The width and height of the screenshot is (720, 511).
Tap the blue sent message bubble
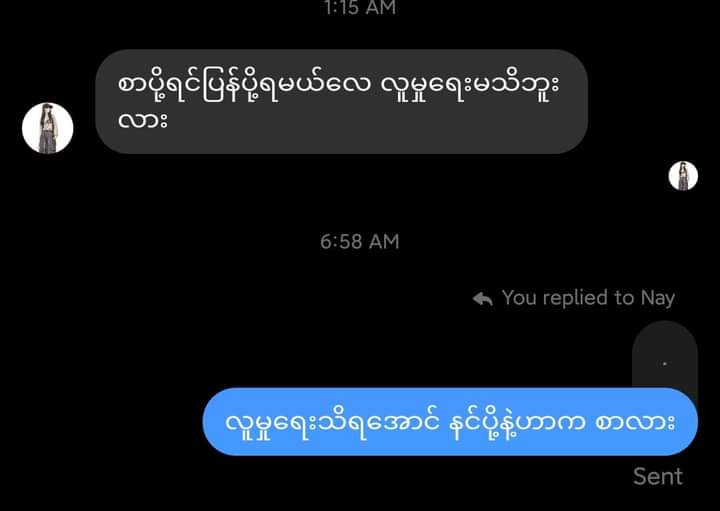click(449, 422)
